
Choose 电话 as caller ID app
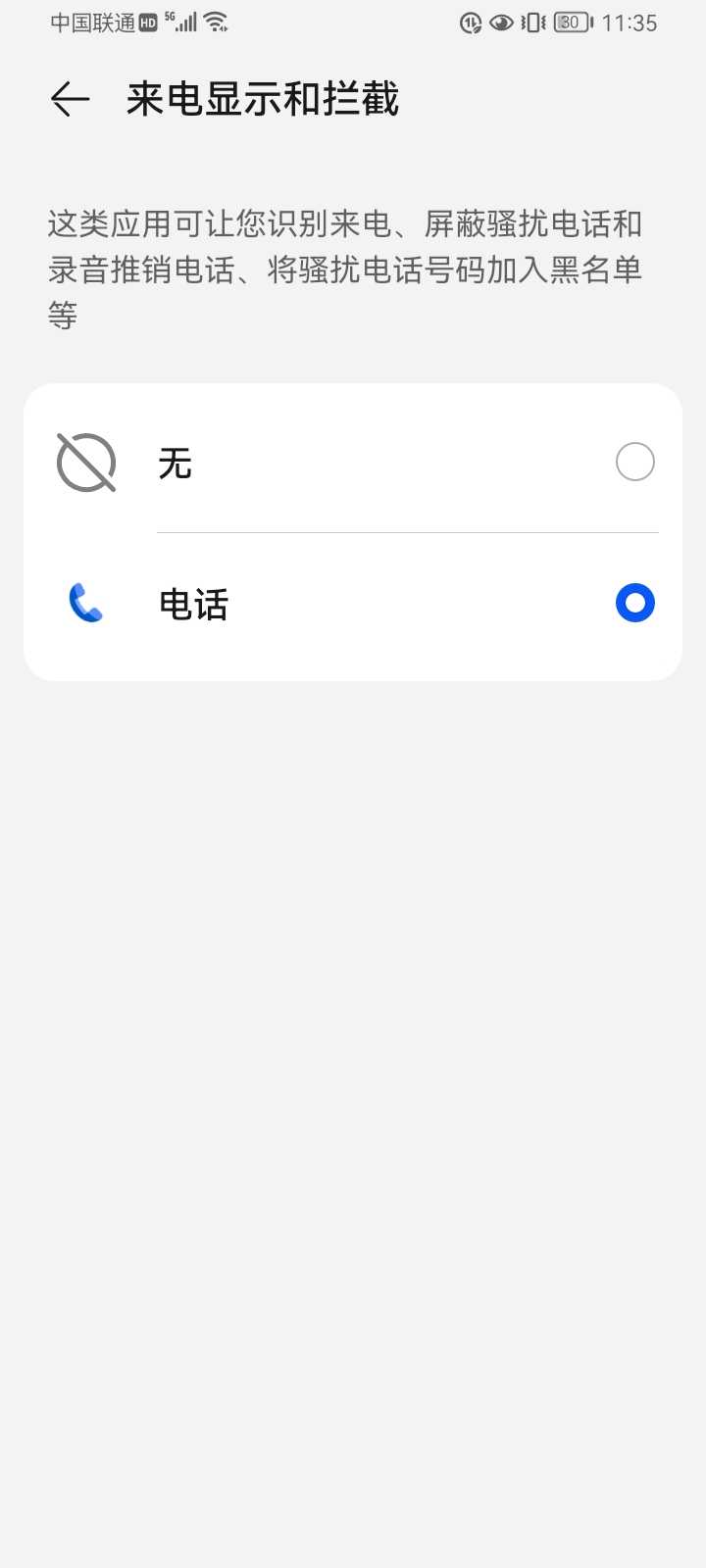(634, 603)
